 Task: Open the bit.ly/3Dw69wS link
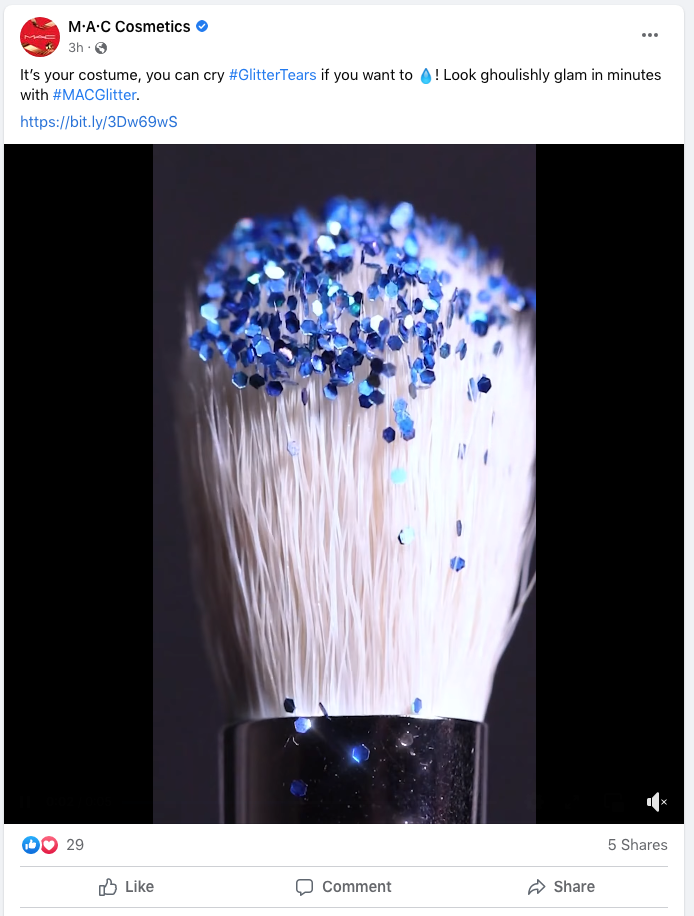coord(99,122)
